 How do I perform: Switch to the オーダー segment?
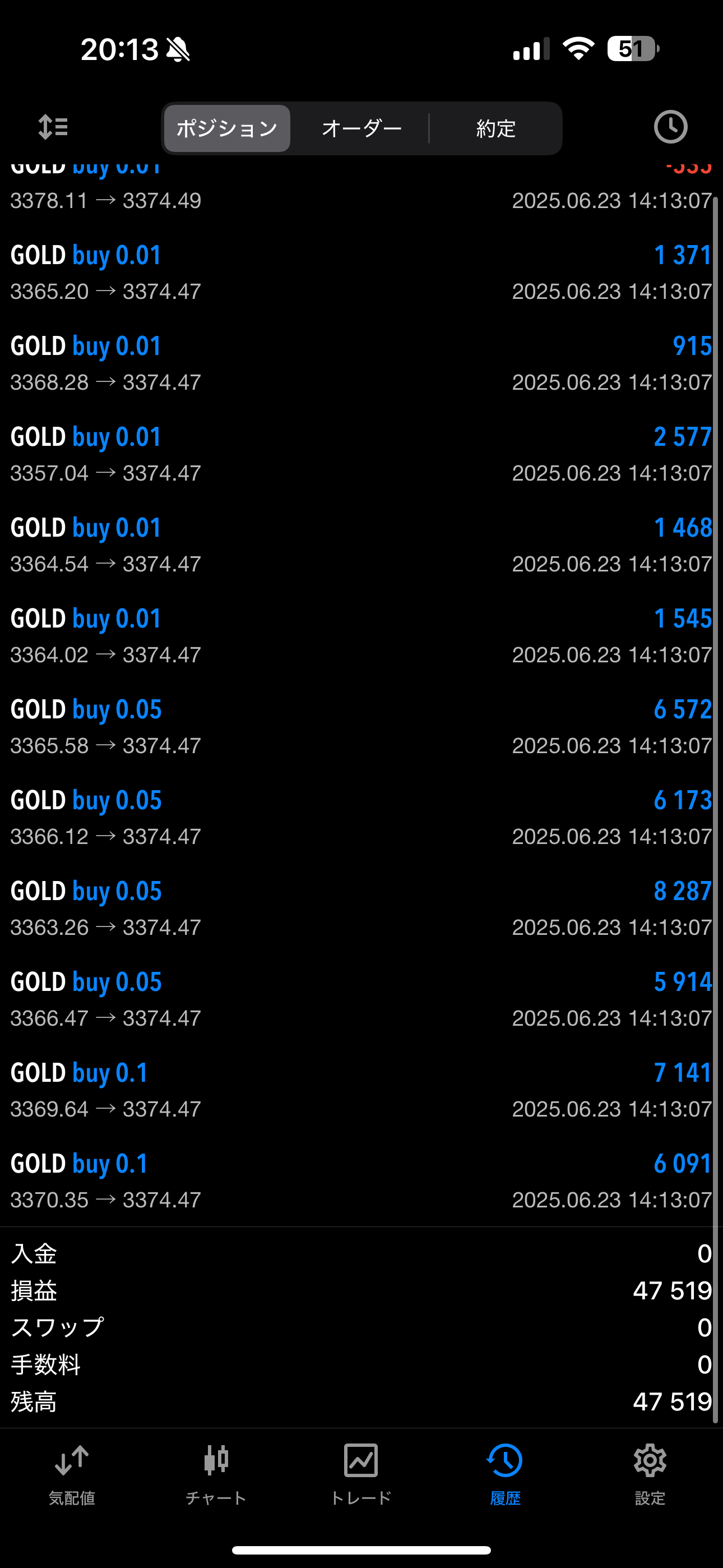(x=361, y=128)
